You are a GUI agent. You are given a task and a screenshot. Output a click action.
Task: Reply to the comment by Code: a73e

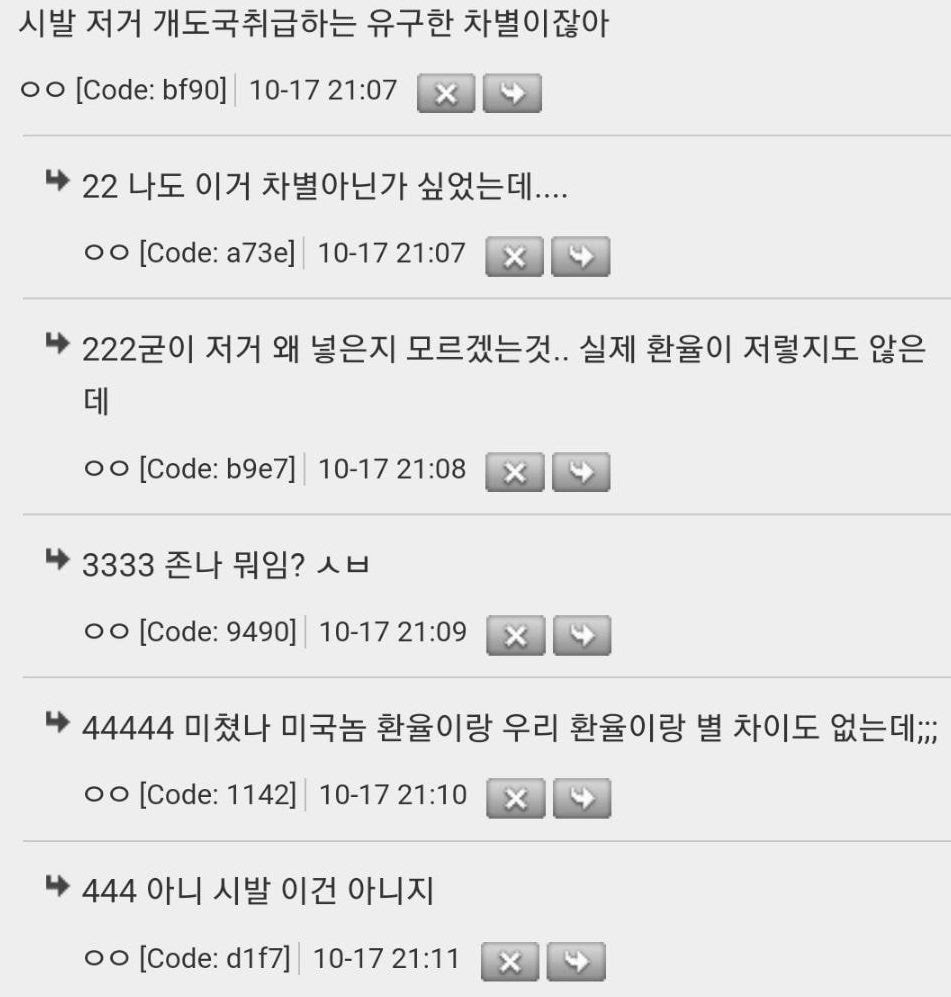(580, 256)
